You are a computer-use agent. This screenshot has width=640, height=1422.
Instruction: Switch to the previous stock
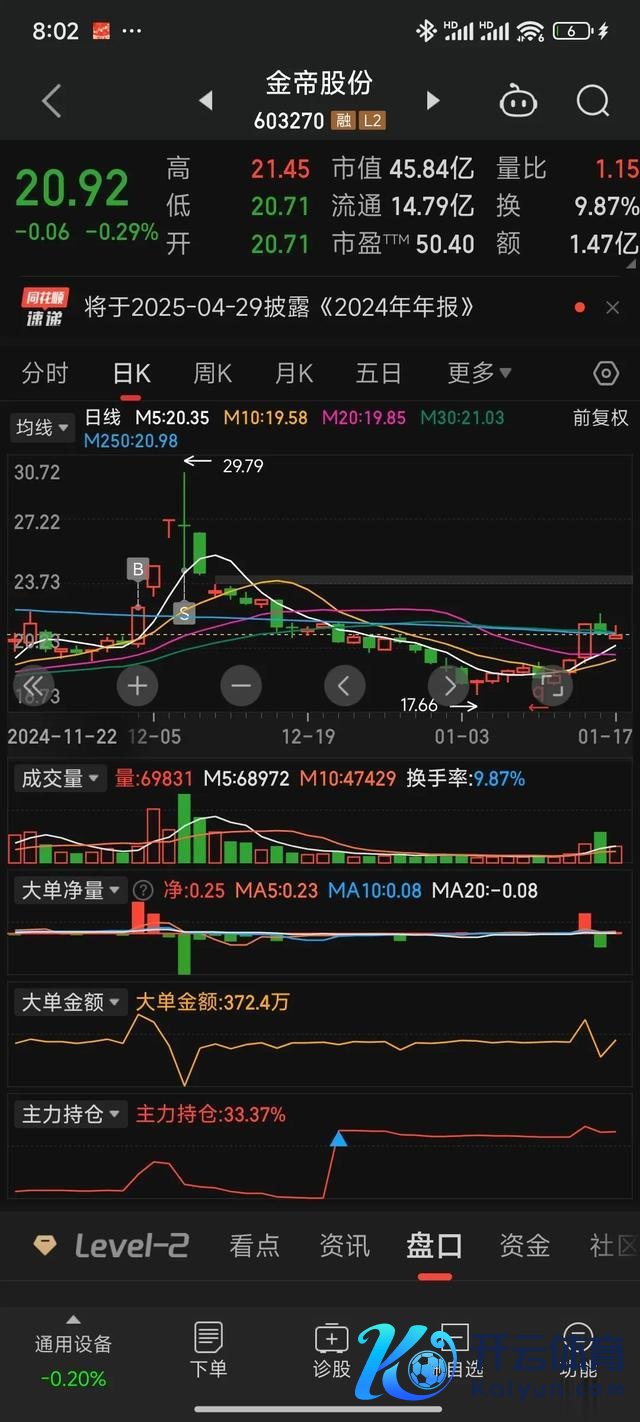206,100
